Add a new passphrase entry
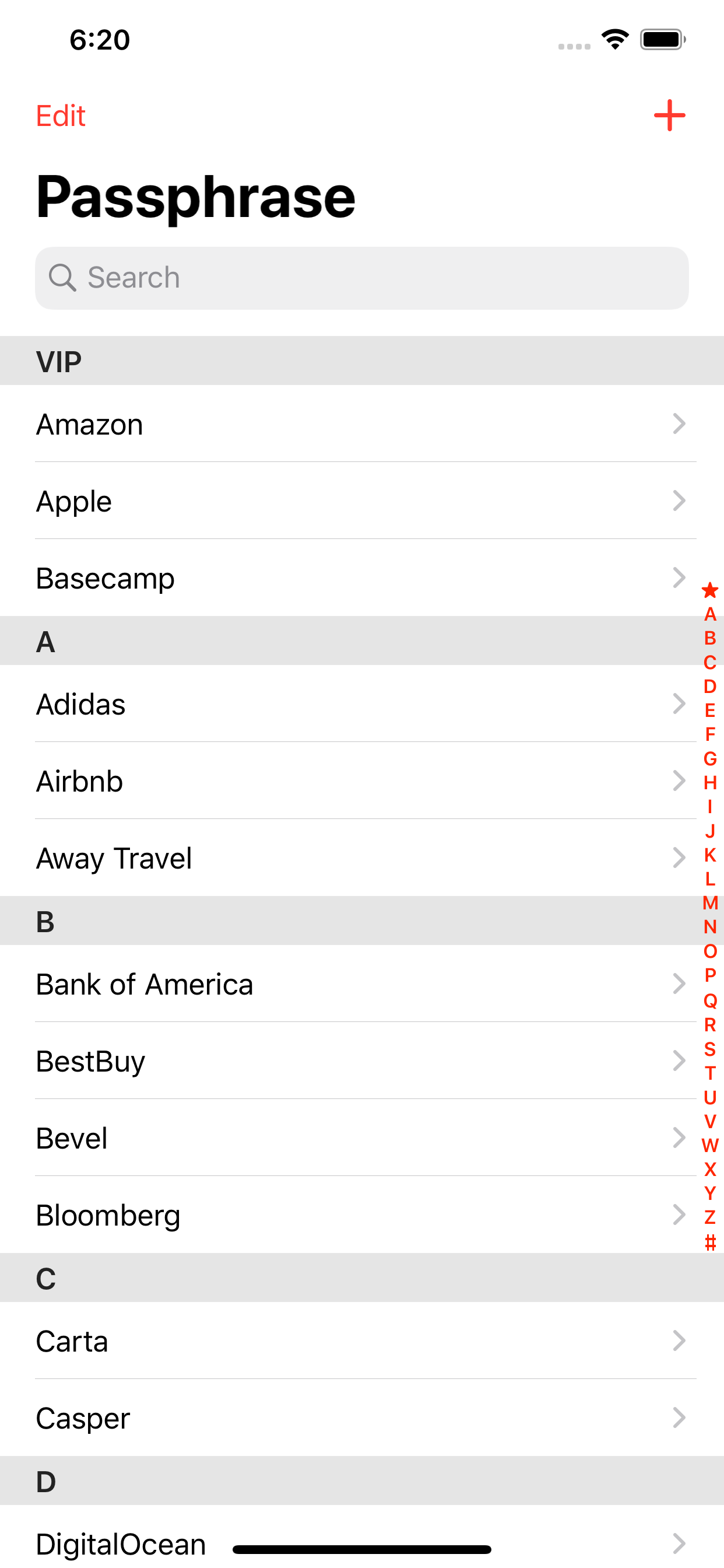Viewport: 724px width, 1568px height. (x=669, y=116)
